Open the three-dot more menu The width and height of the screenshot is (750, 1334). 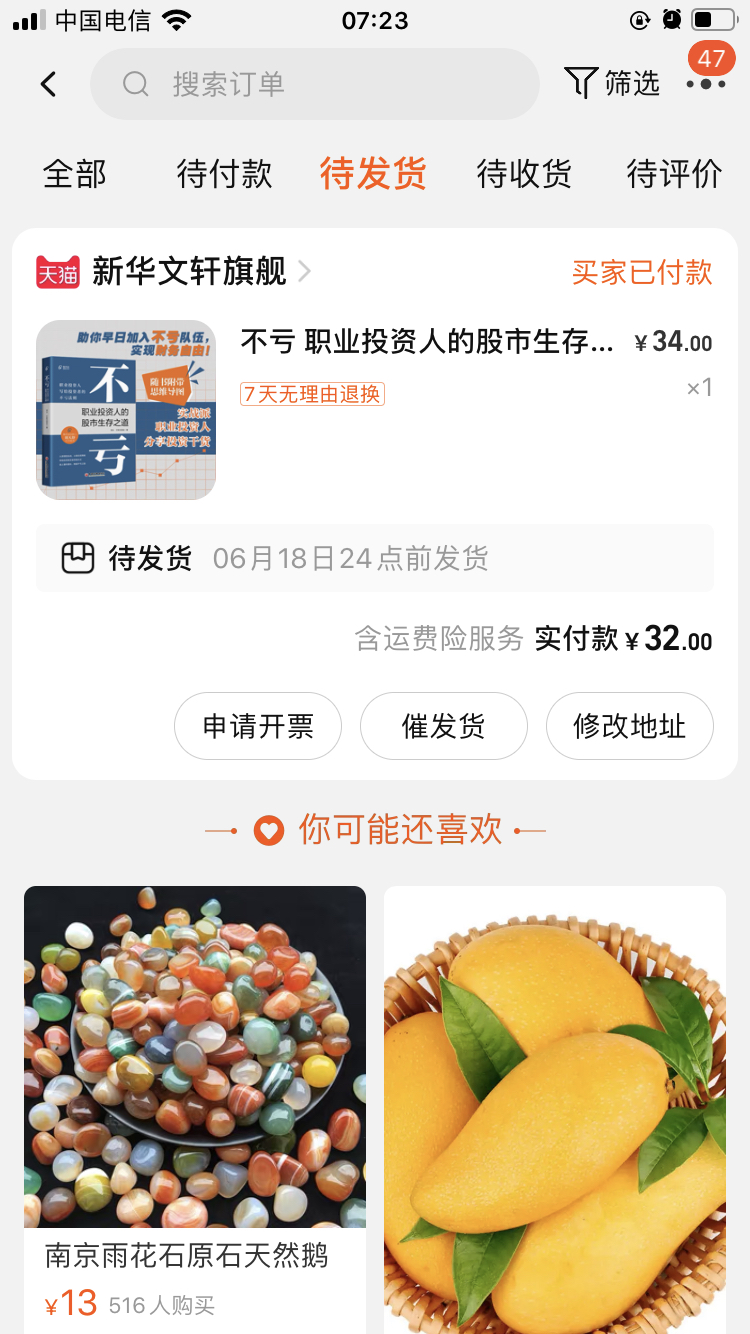706,84
